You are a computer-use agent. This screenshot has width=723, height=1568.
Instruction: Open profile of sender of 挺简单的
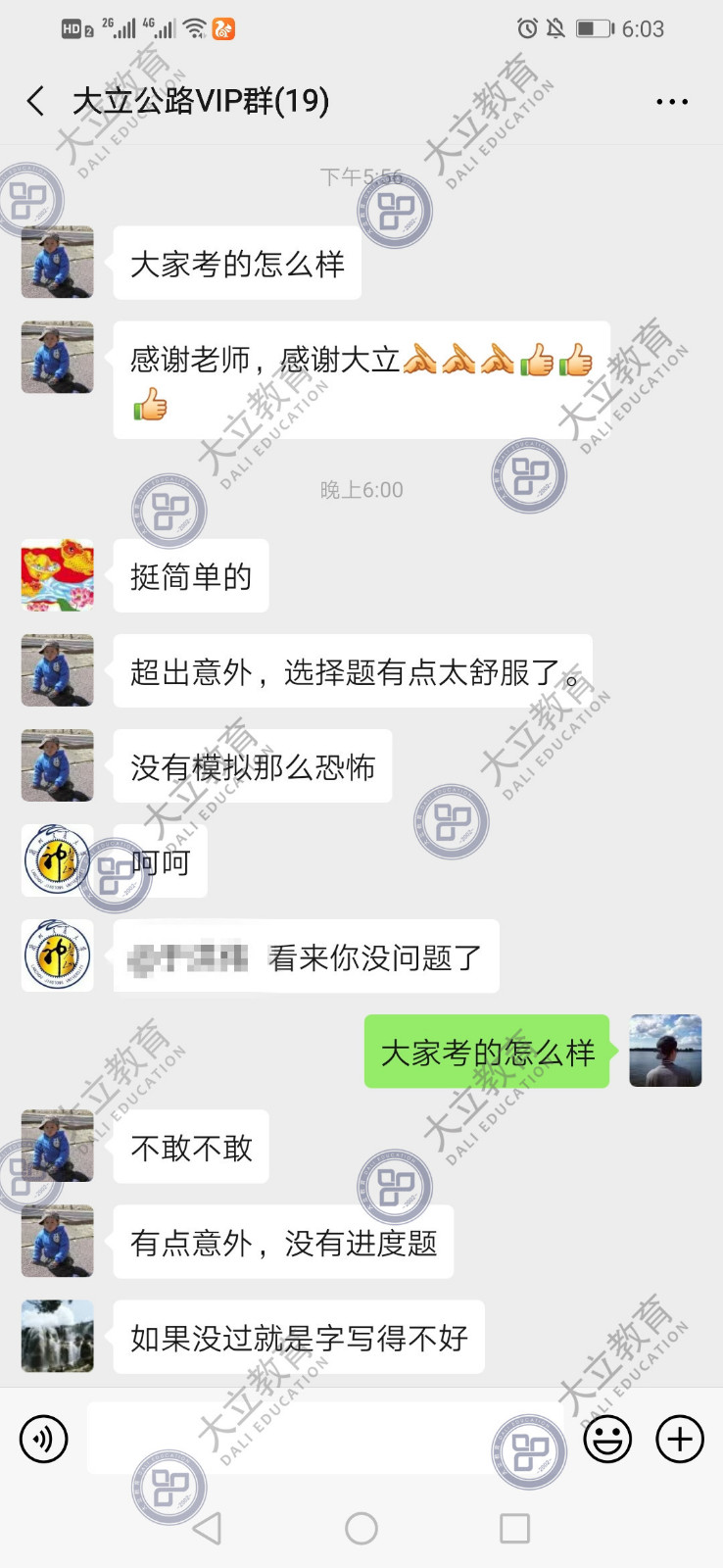coord(58,574)
